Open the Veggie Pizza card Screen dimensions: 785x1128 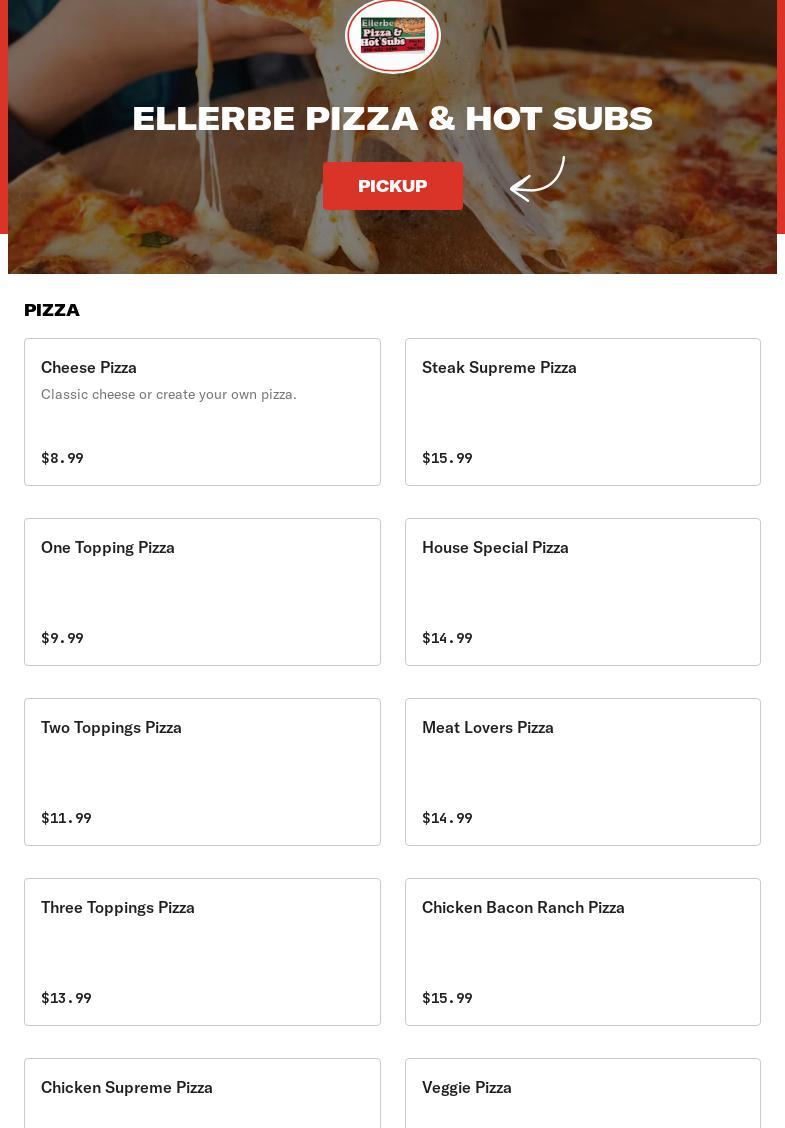[x=583, y=1093]
